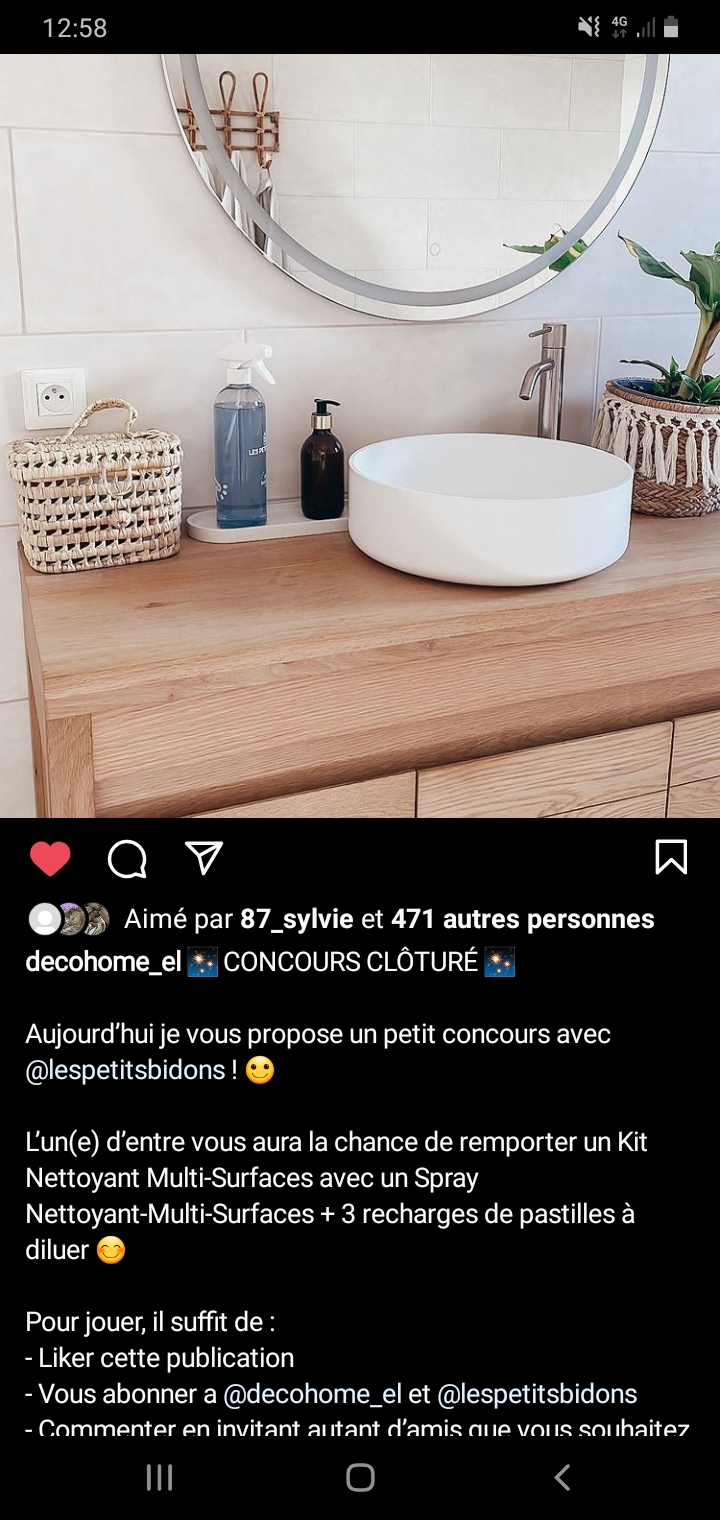Tap the @decohome_el mention in the rules

tap(312, 1394)
